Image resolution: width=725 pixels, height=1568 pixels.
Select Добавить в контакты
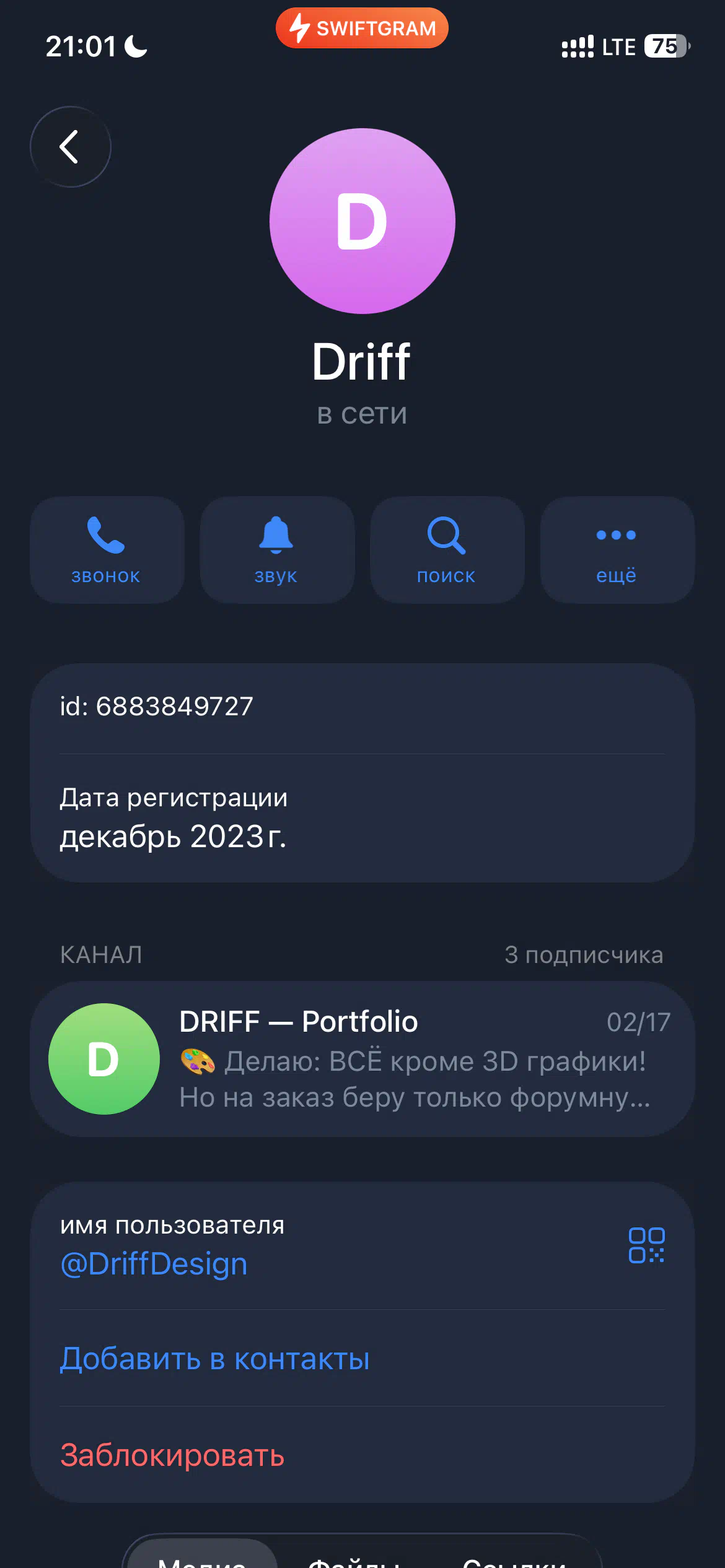pos(214,1359)
